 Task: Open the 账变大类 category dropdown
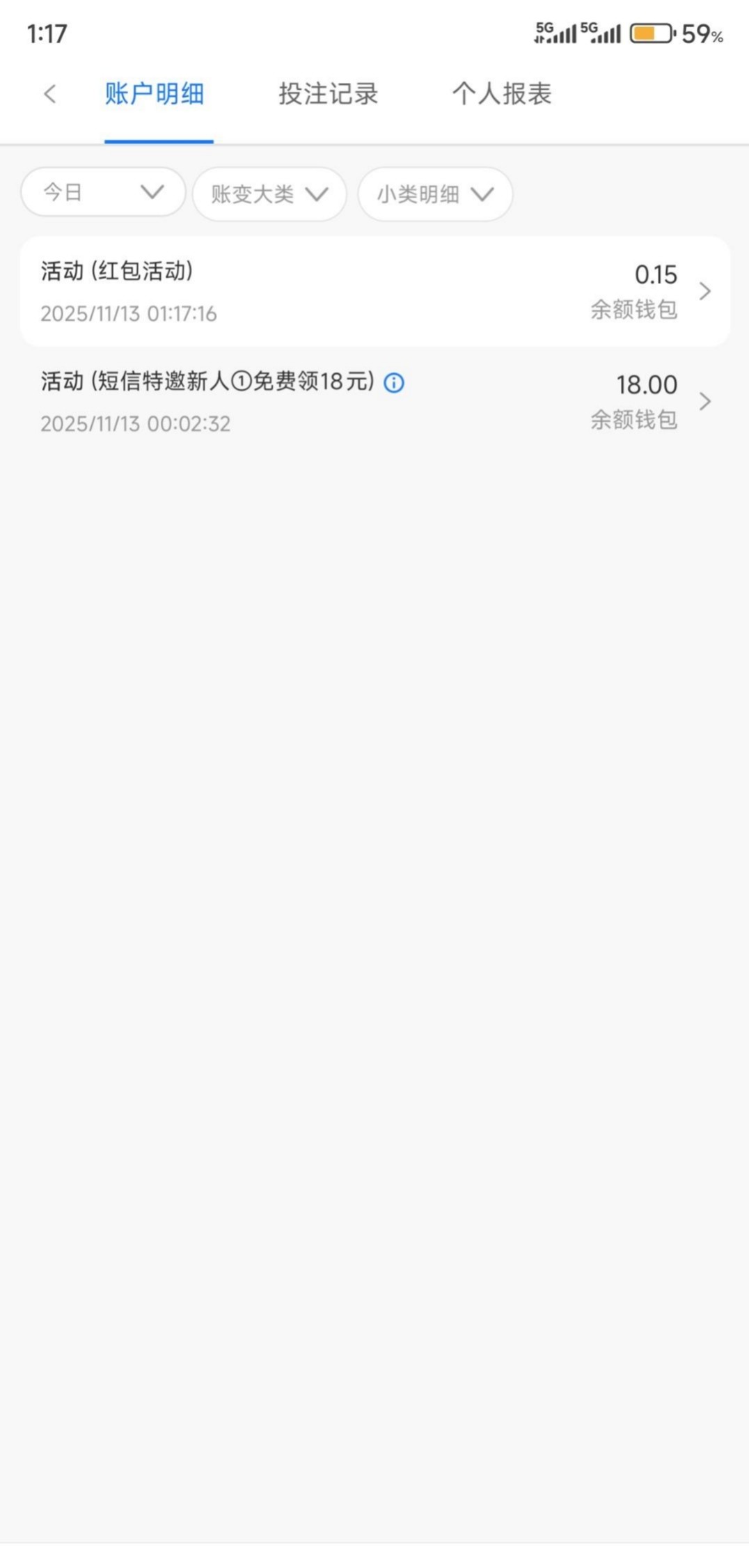point(269,194)
